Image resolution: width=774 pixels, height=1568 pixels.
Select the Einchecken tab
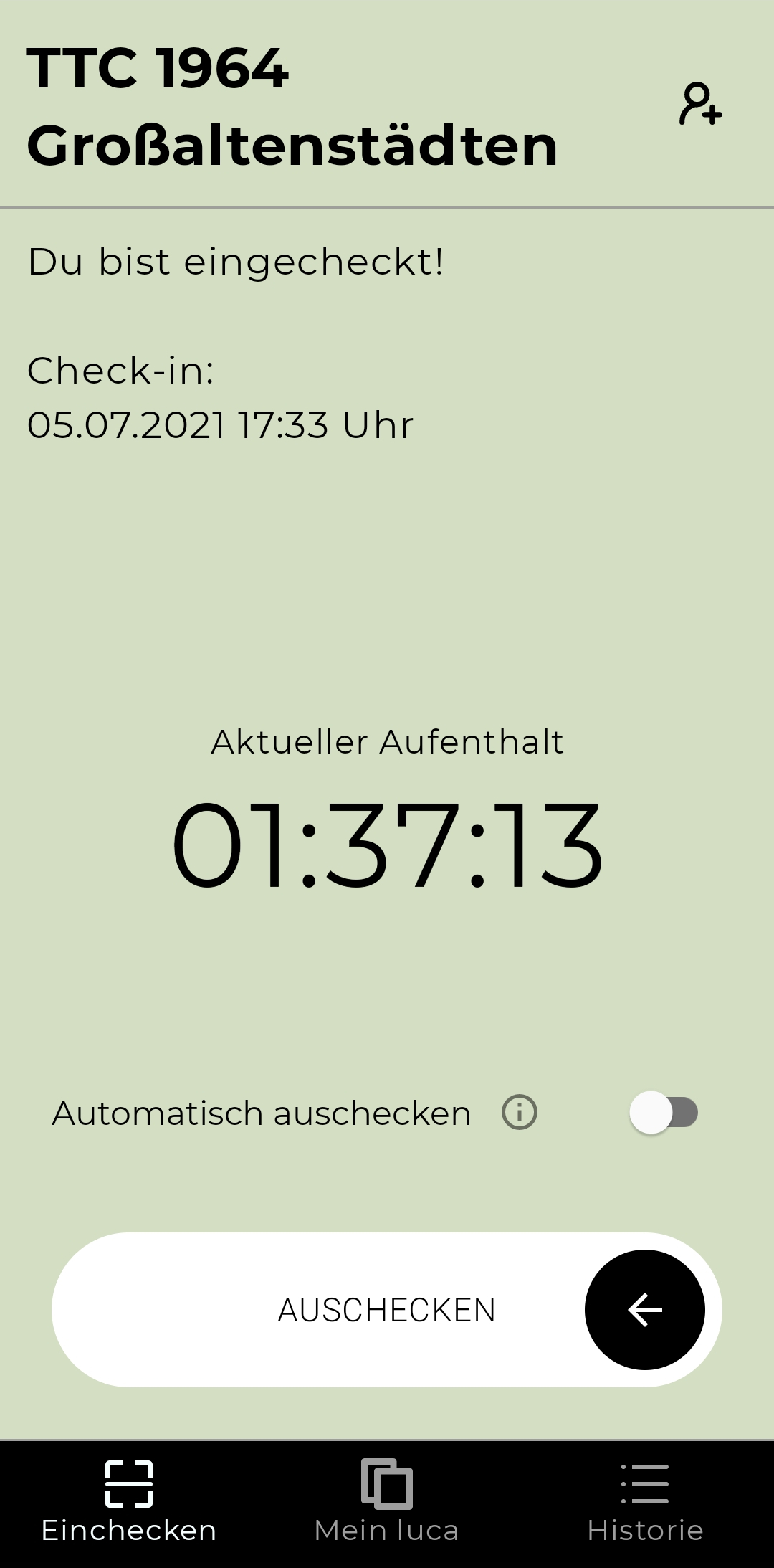(129, 1503)
